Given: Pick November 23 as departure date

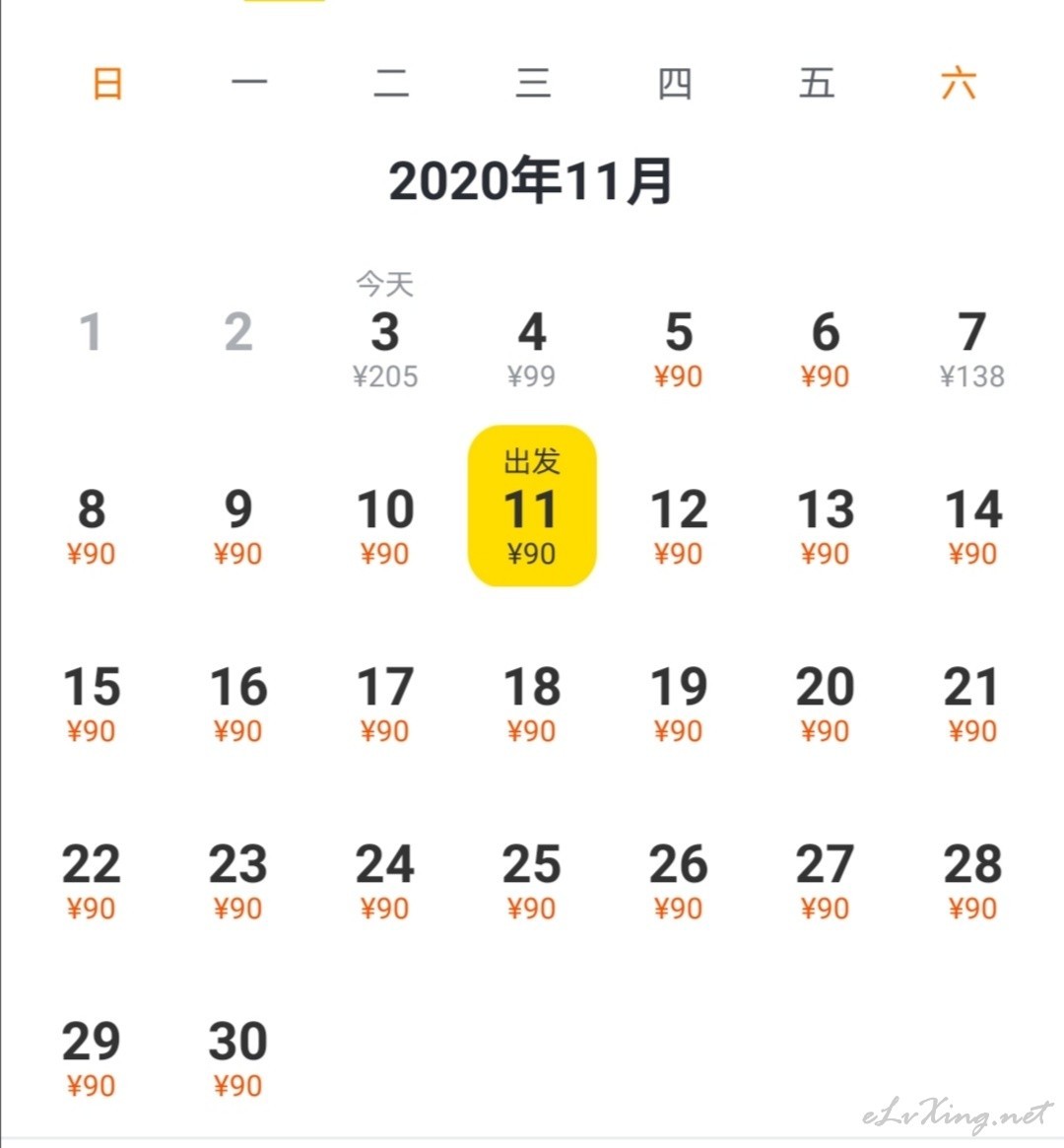Looking at the screenshot, I should 237,877.
